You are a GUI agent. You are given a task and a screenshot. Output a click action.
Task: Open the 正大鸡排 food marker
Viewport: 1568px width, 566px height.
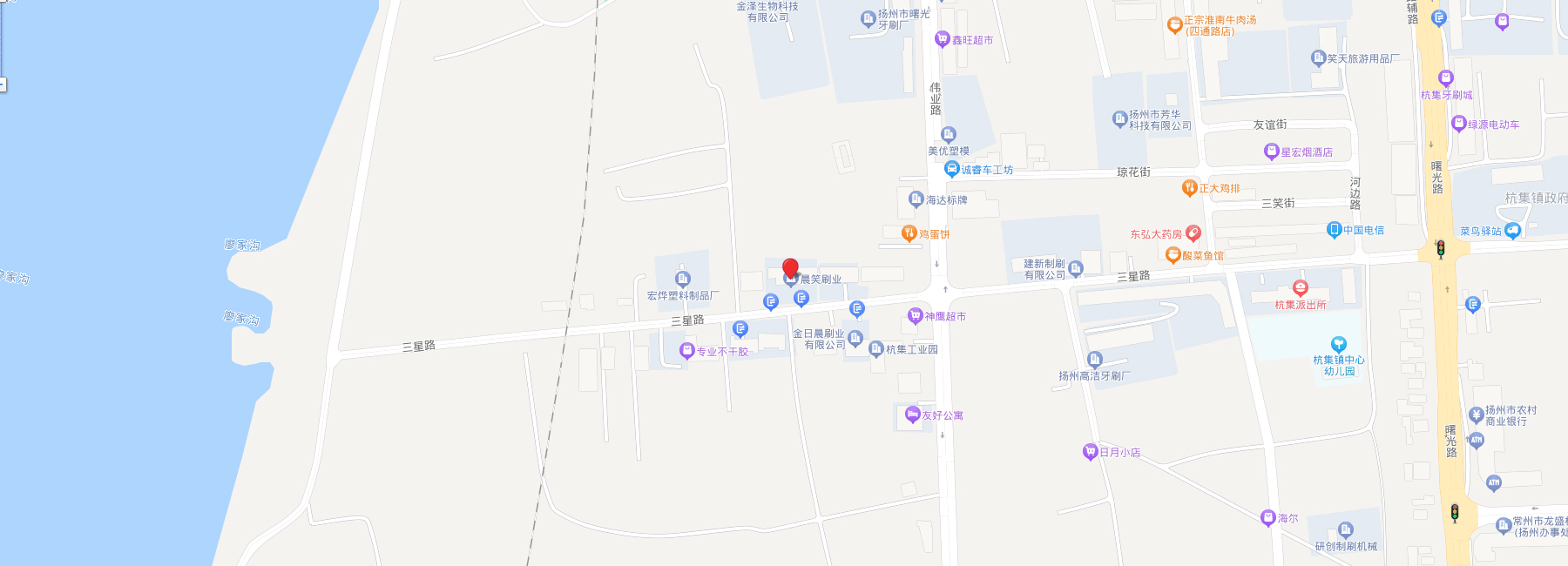click(x=1189, y=188)
